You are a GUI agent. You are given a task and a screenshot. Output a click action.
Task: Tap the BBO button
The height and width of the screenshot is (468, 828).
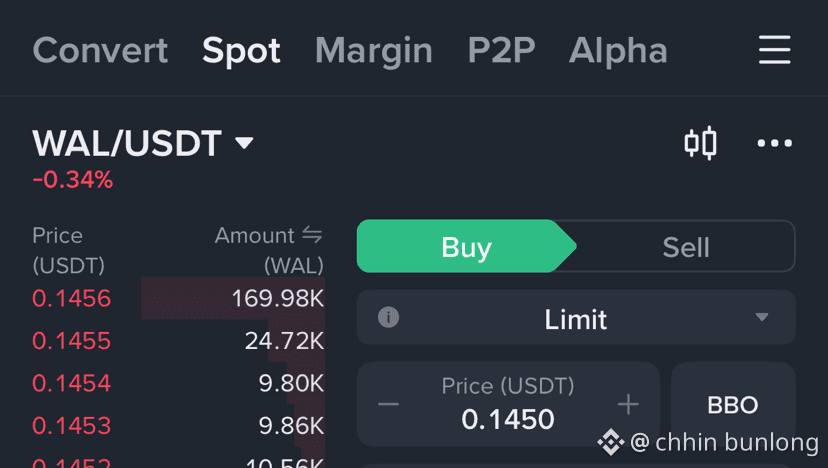tap(733, 405)
